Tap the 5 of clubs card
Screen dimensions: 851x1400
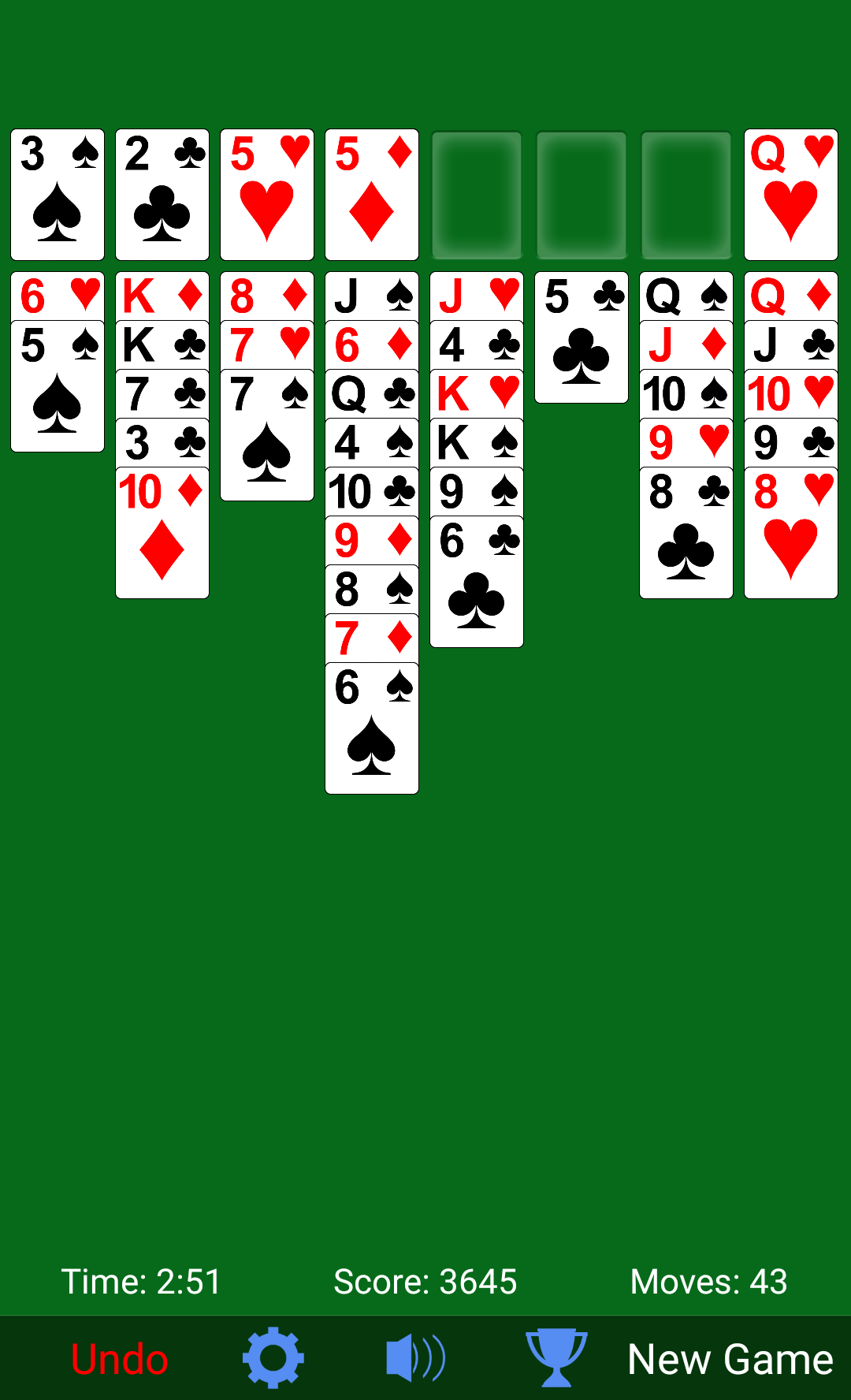pyautogui.click(x=582, y=337)
